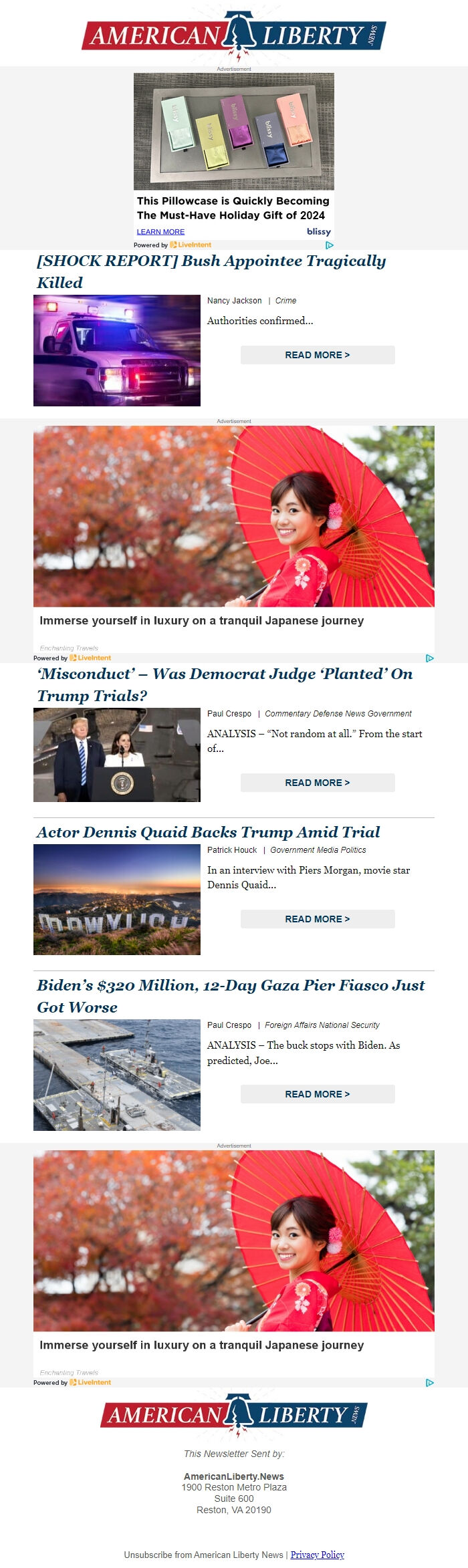Screen dimensions: 468x1568
Task: Open the Japanese journey ad under the ambulance story
Action: [234, 528]
